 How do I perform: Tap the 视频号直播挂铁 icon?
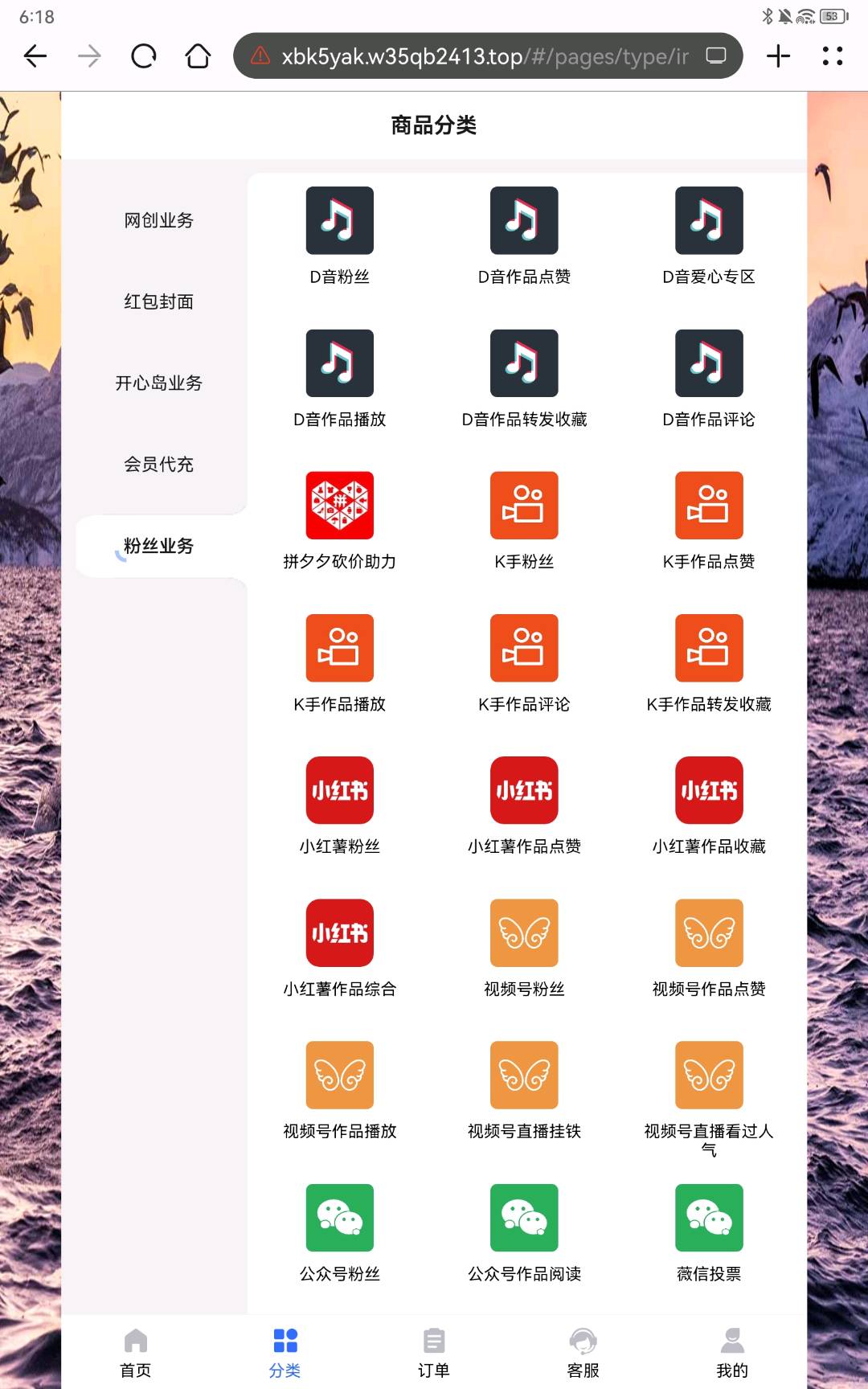click(523, 1075)
